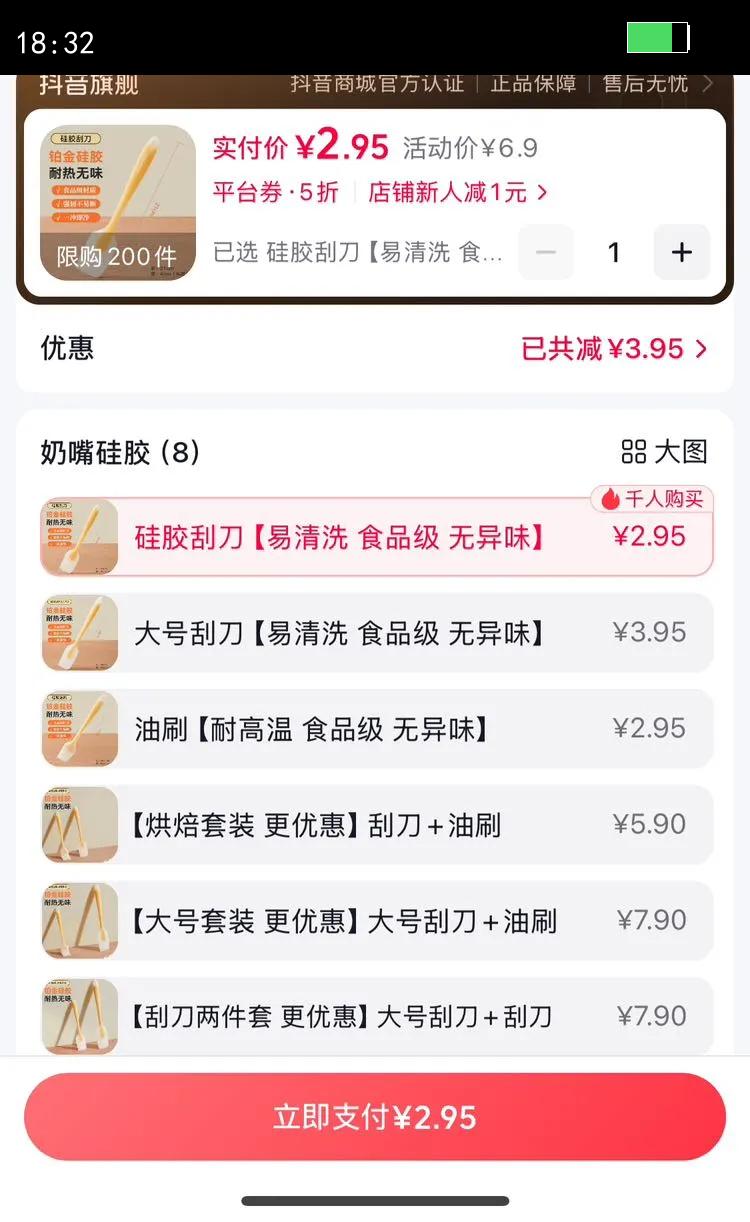750x1222 pixels.
Task: Increase quantity with the plus button
Action: (x=681, y=252)
